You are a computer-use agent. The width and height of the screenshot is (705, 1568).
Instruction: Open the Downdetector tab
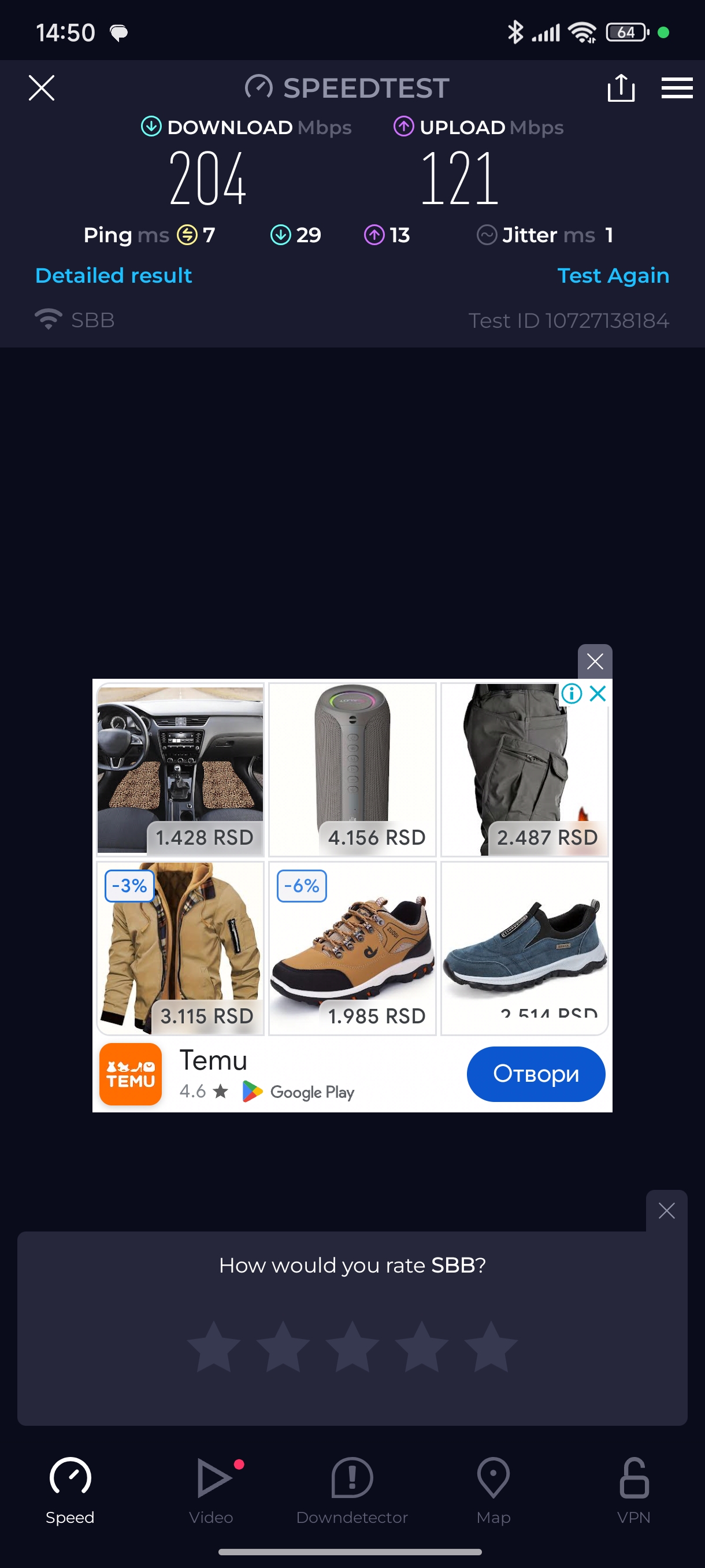[351, 1490]
